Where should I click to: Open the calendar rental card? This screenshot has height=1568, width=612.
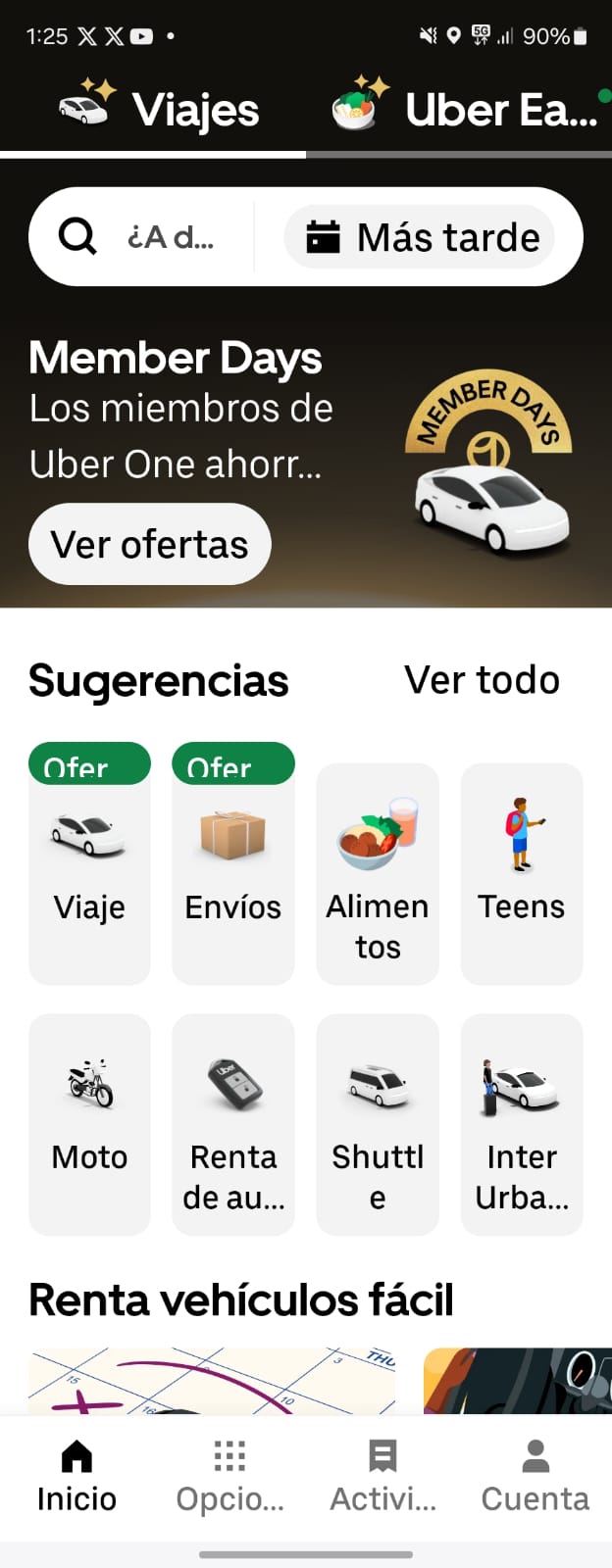[212, 1382]
